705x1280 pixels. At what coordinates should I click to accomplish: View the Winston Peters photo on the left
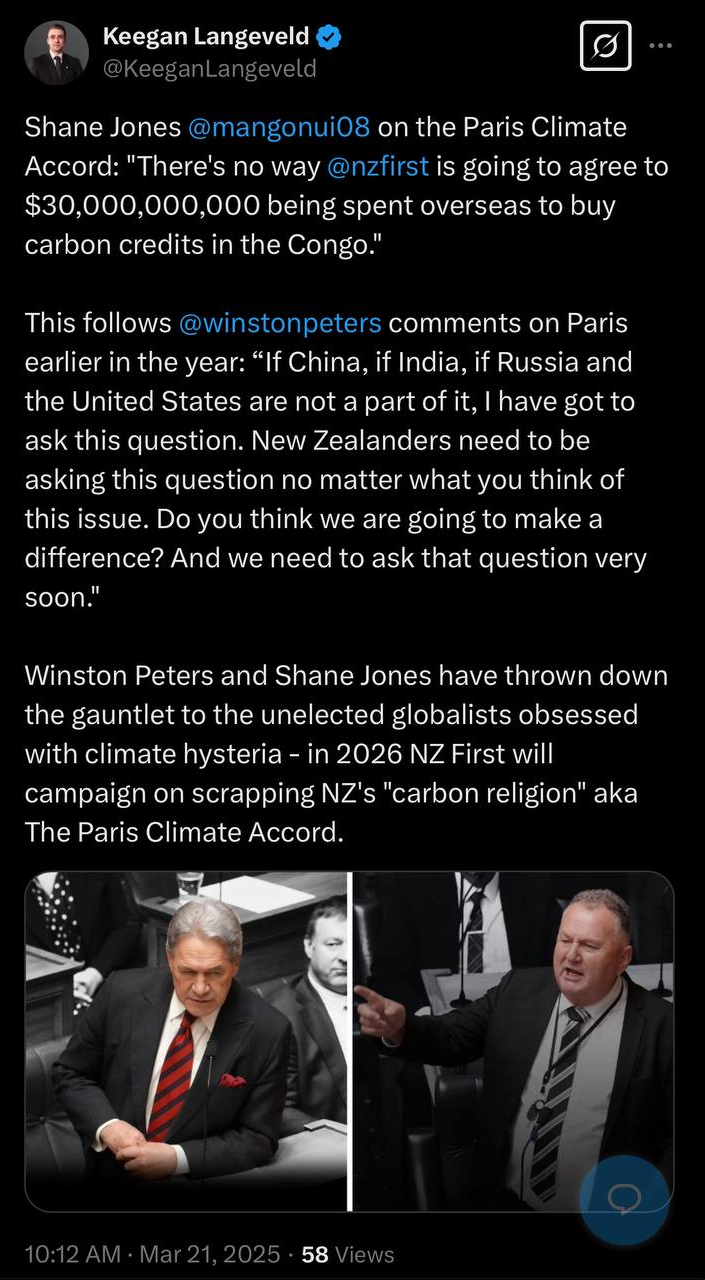click(186, 1040)
